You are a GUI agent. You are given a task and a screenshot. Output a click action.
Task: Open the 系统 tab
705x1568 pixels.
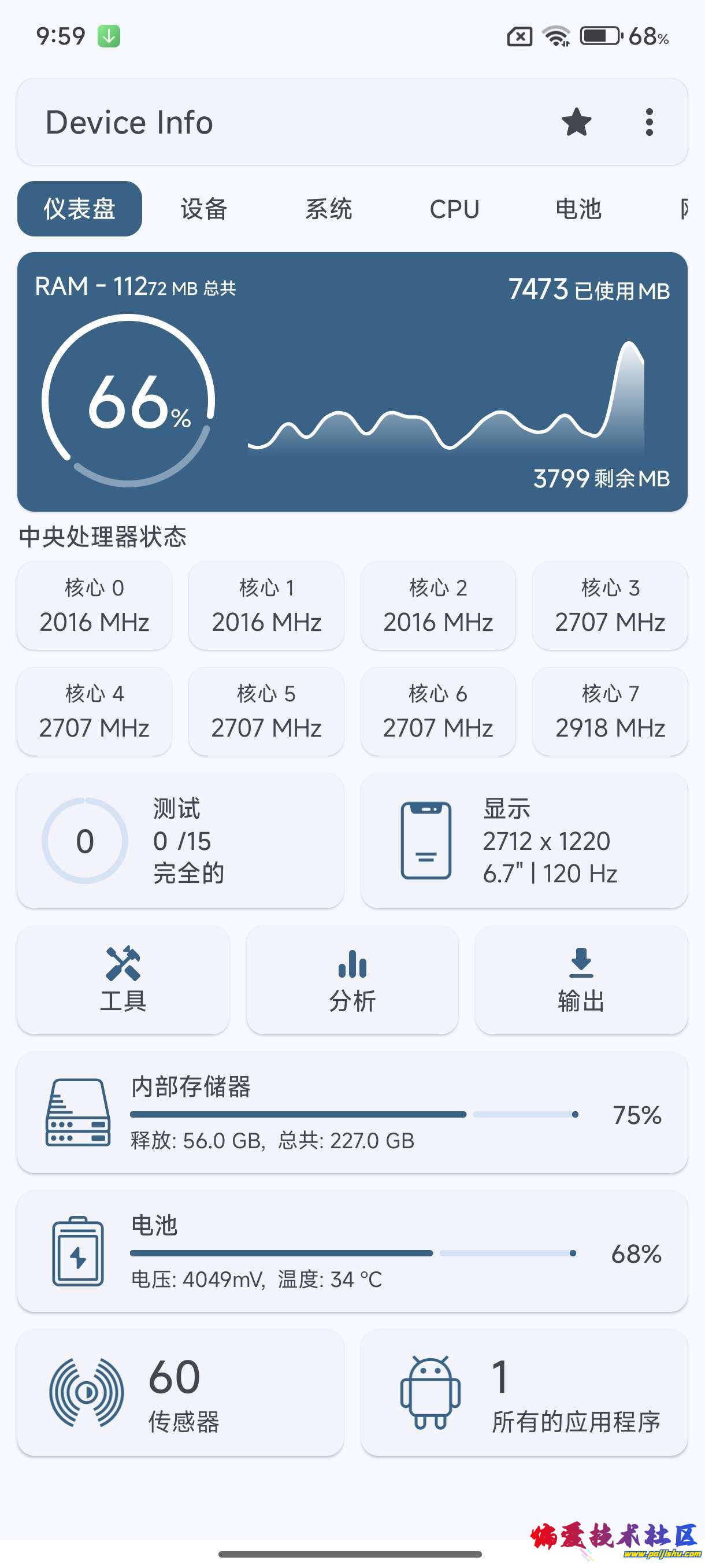[x=330, y=208]
